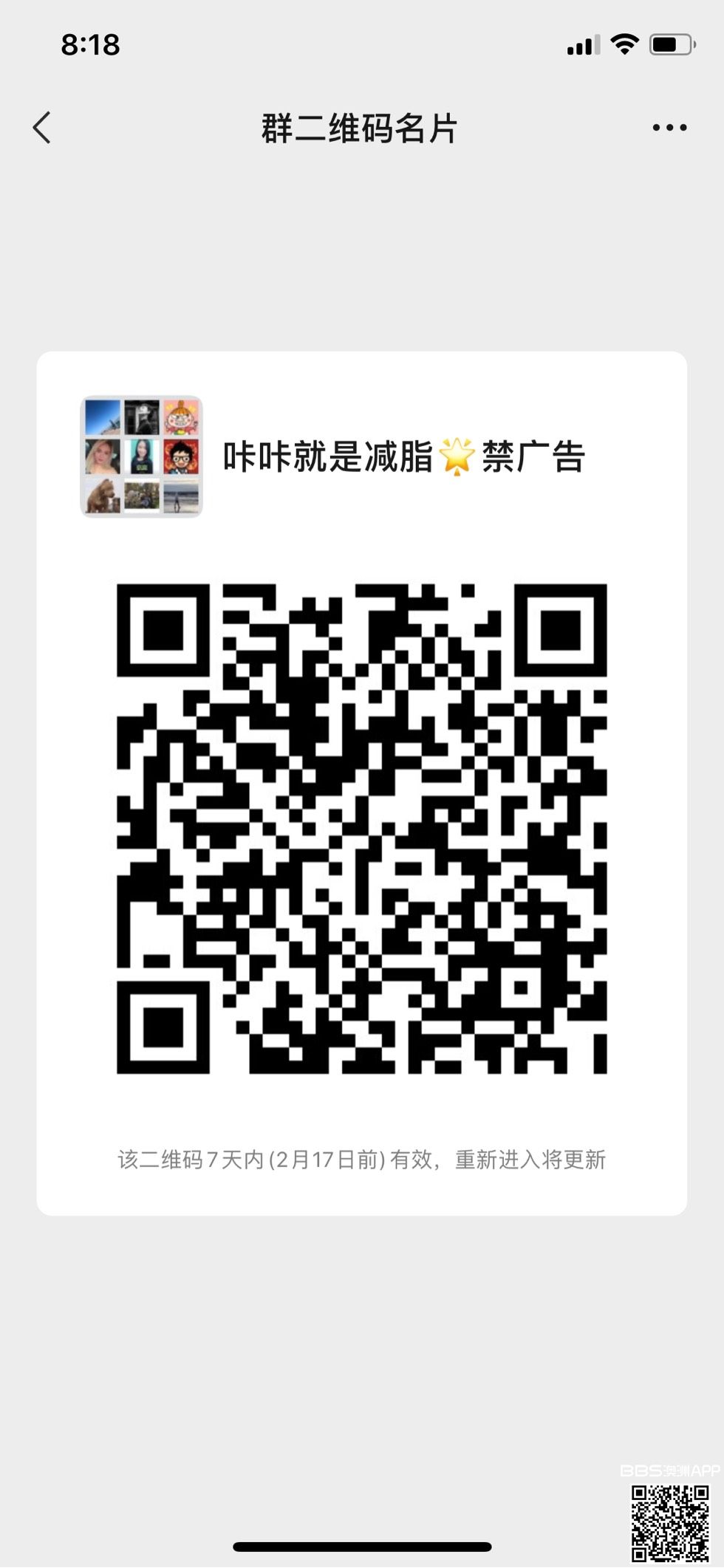Image resolution: width=724 pixels, height=1568 pixels.
Task: Go back from the group QR code card
Action: (42, 128)
